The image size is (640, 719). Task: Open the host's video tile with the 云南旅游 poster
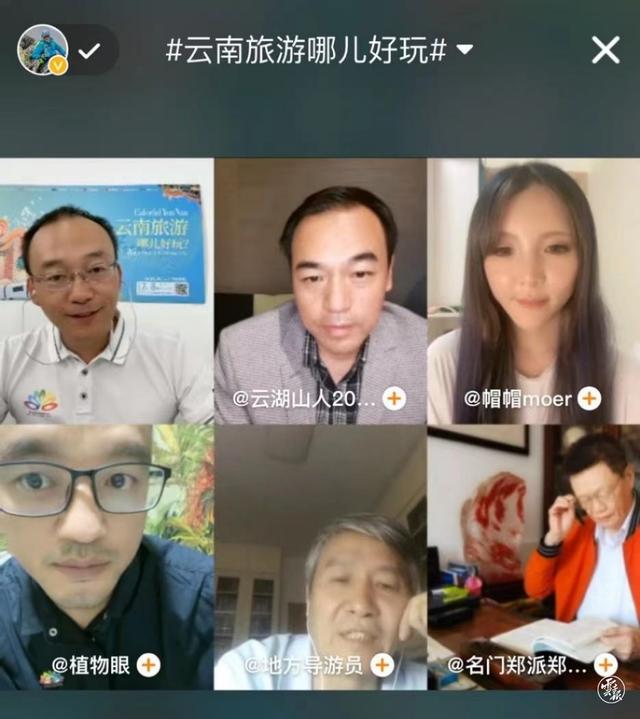coord(107,290)
